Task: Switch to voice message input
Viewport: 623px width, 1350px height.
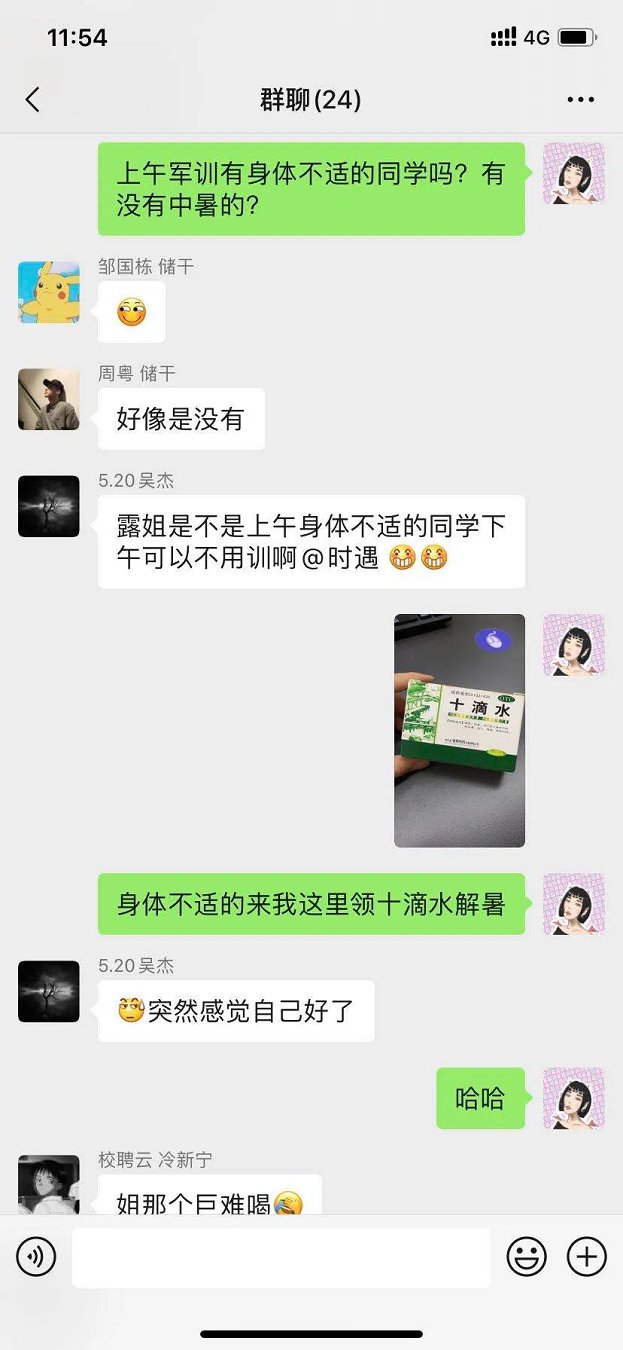Action: [37, 1256]
